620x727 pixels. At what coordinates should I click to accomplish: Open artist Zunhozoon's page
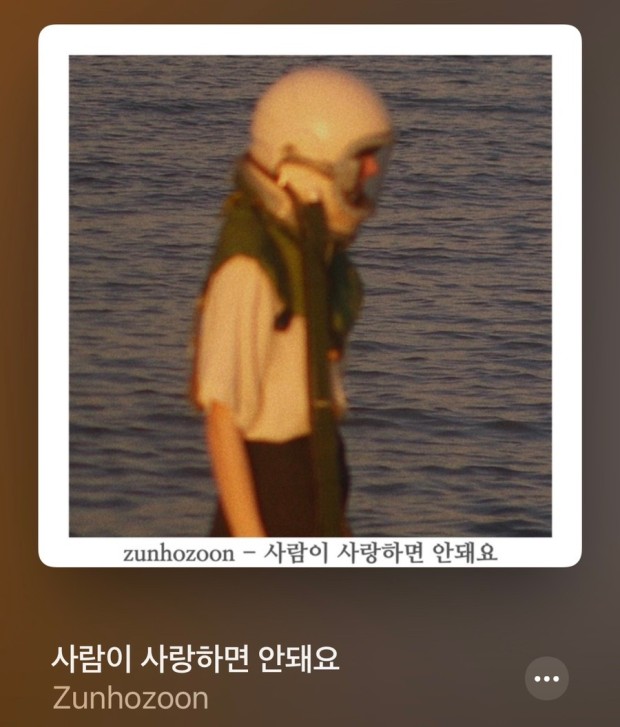(130, 697)
